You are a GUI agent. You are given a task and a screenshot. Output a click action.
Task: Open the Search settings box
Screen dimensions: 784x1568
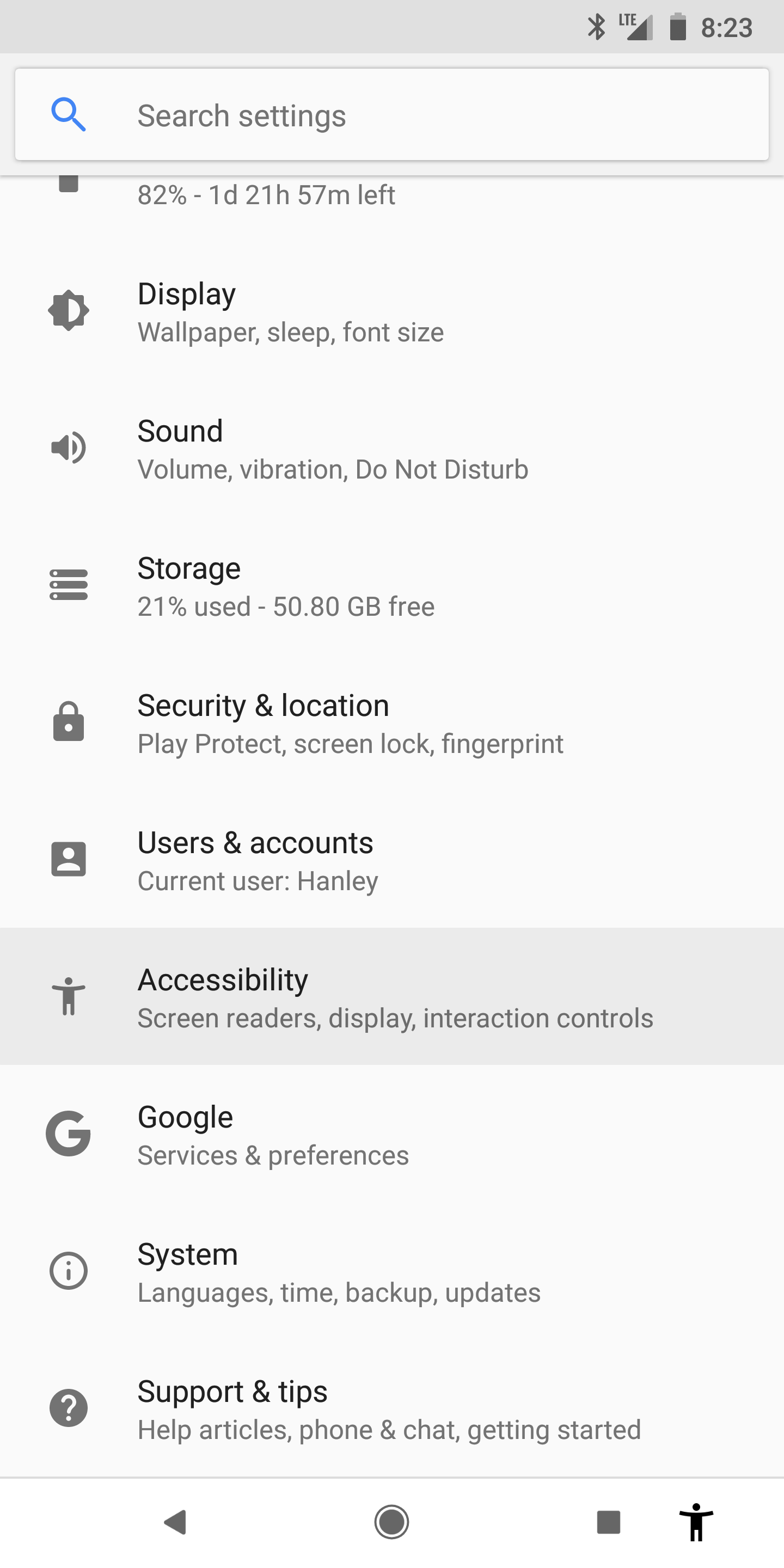392,114
